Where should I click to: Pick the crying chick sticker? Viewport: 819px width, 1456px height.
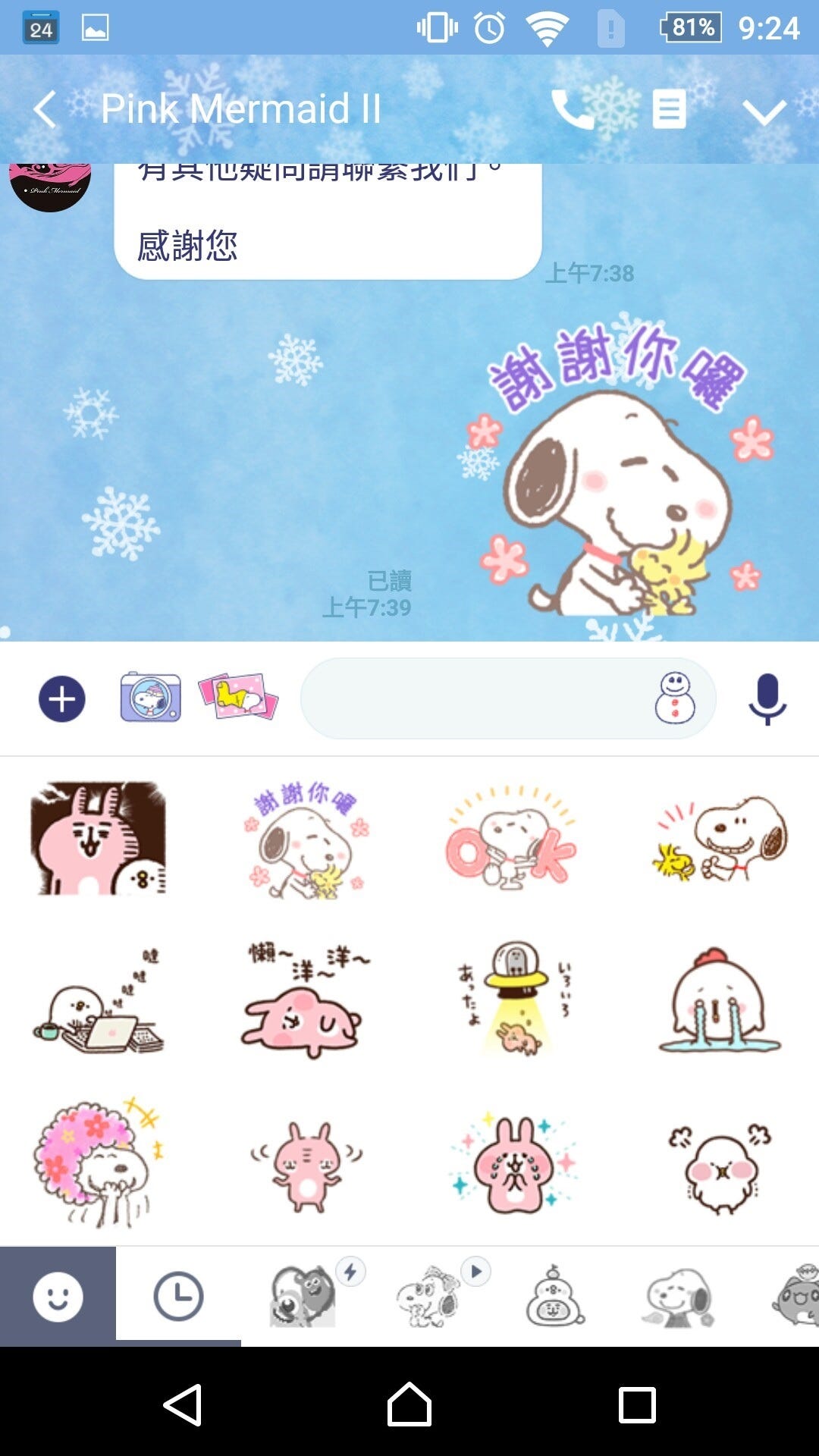click(x=718, y=999)
